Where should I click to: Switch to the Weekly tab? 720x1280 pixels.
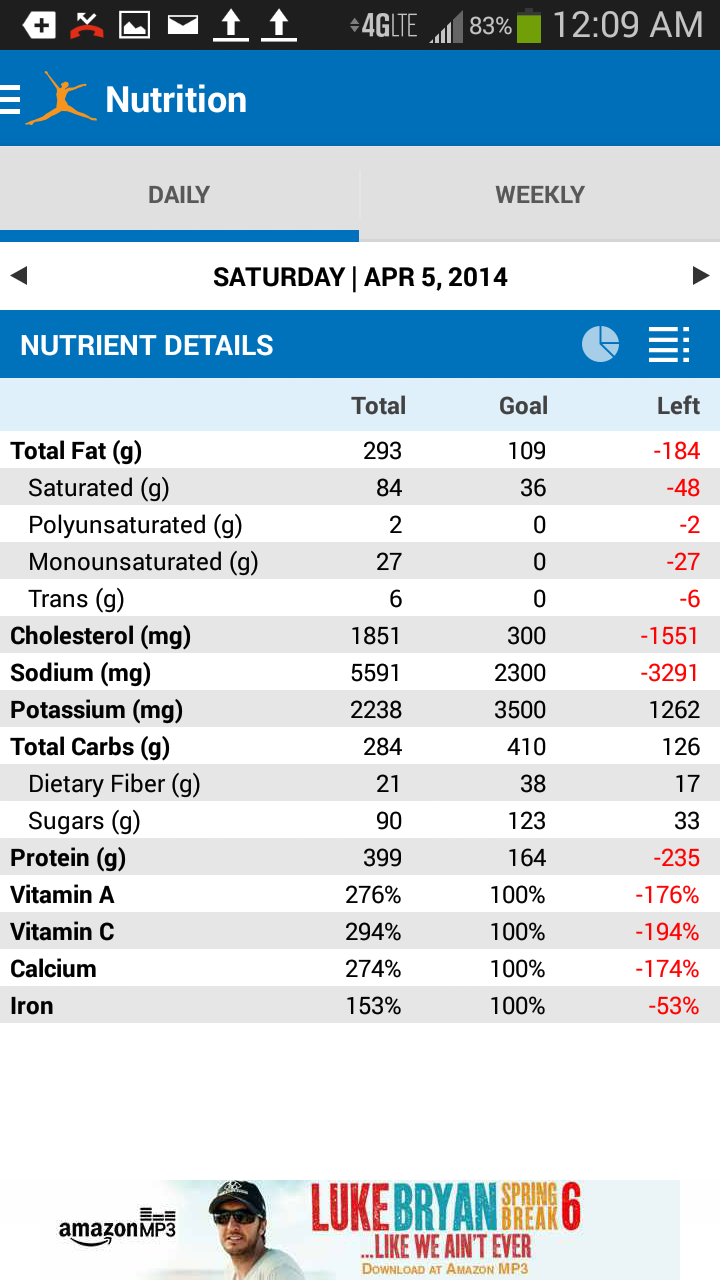click(x=539, y=195)
